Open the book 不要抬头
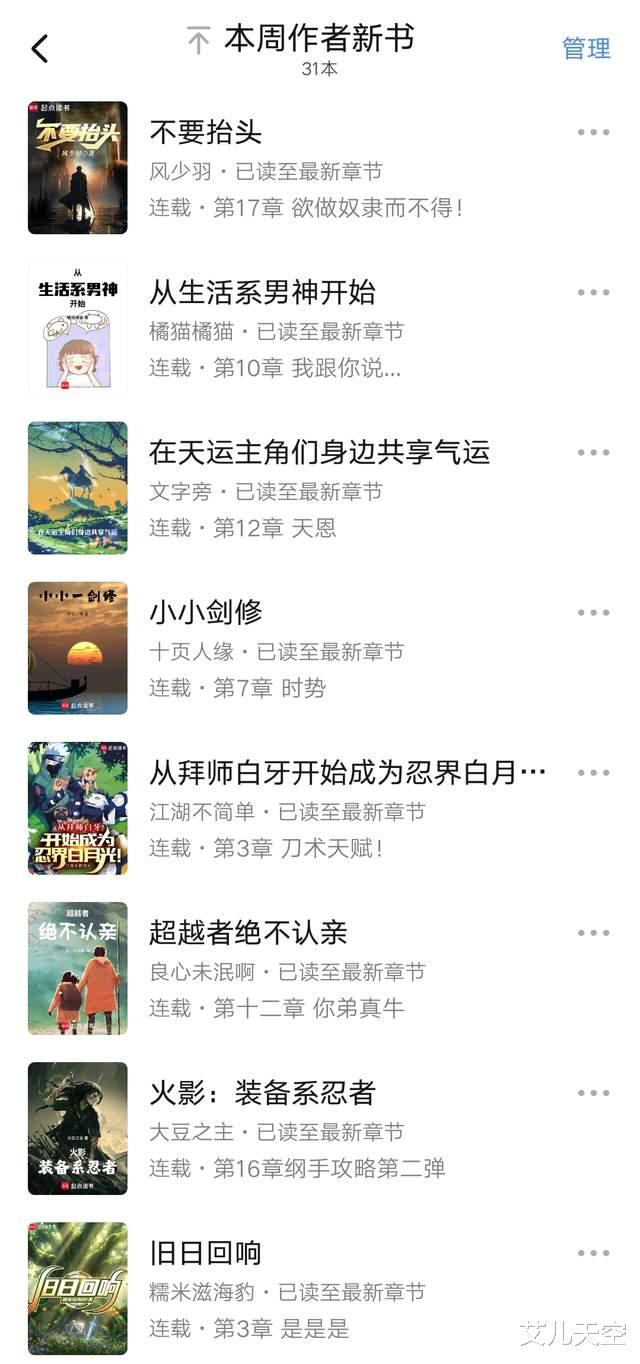640x1364 pixels. click(x=205, y=132)
